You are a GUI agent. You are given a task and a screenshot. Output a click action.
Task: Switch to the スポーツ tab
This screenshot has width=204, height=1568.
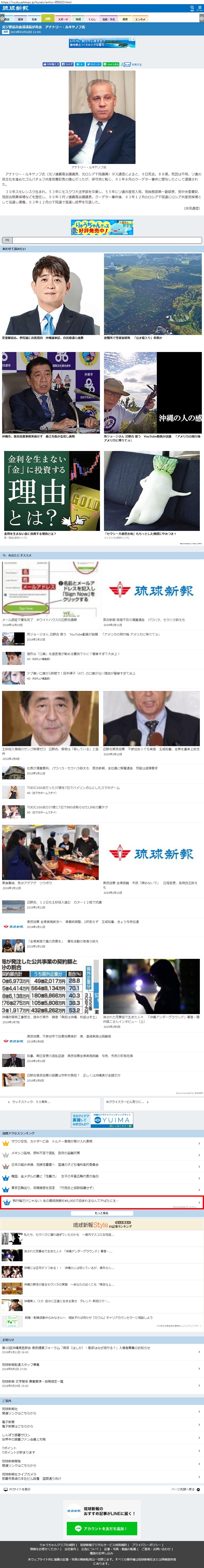tap(63, 19)
